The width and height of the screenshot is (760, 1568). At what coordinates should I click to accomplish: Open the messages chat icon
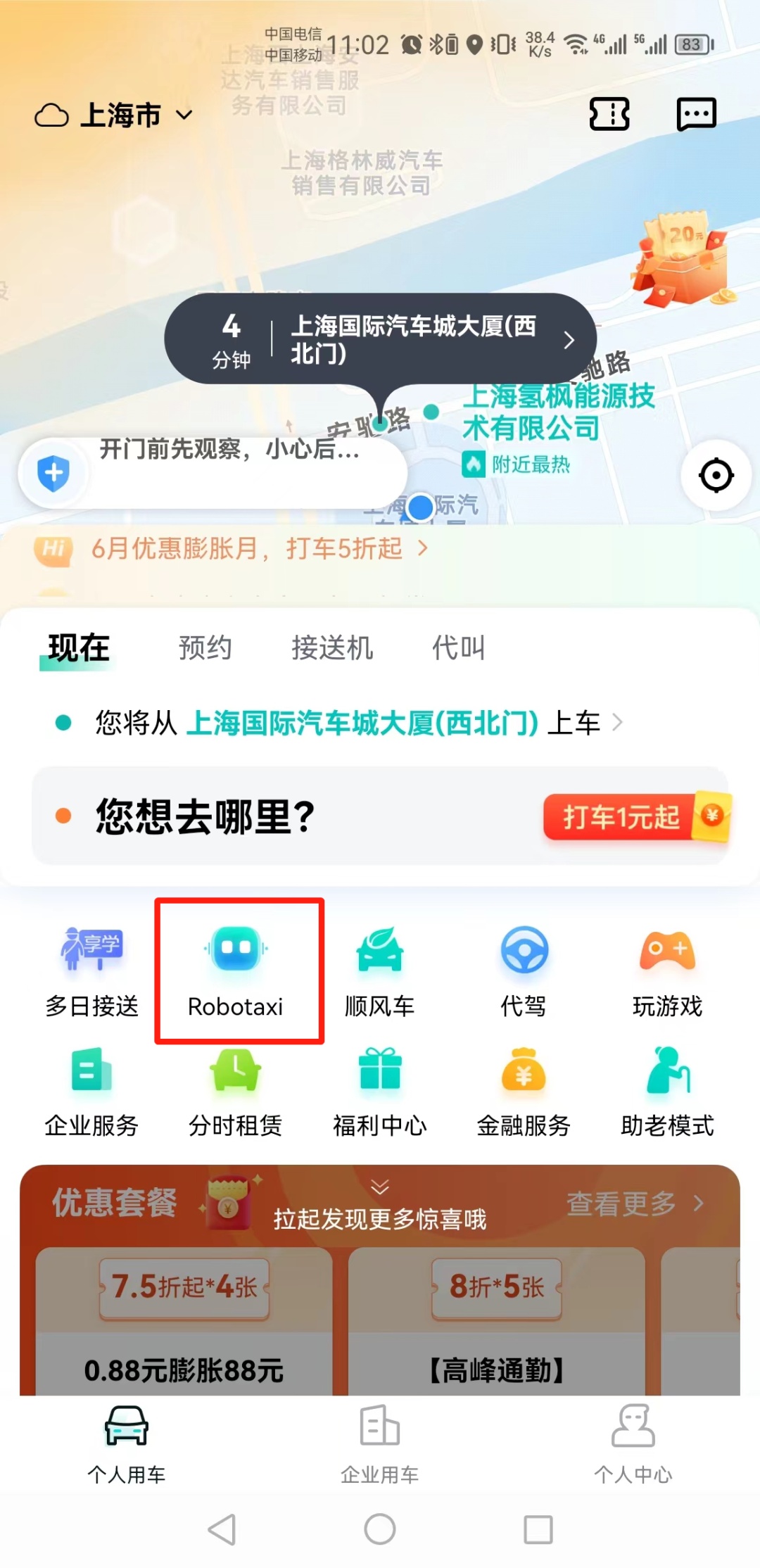[x=696, y=114]
